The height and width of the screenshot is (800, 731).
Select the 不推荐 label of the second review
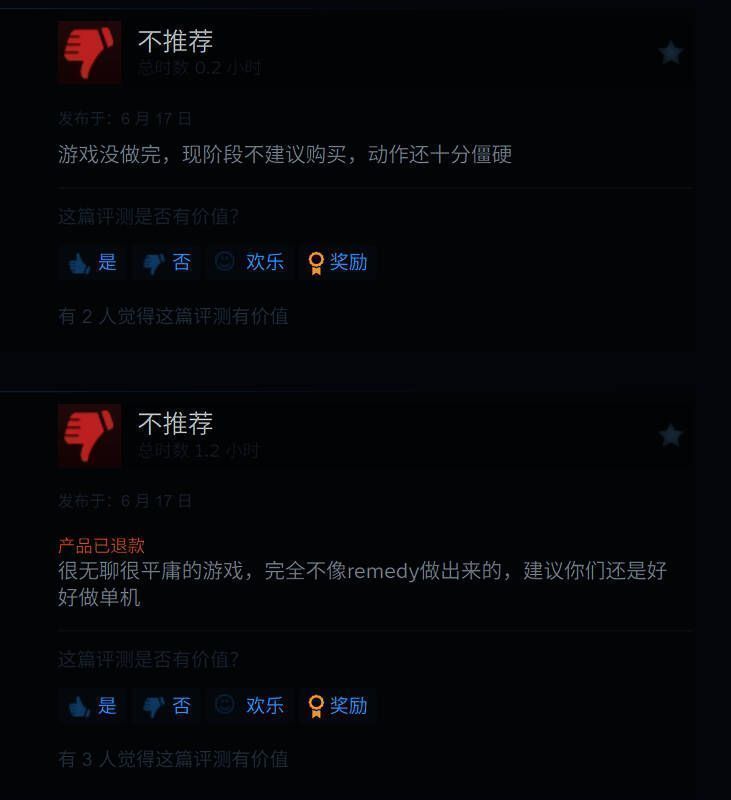point(178,423)
